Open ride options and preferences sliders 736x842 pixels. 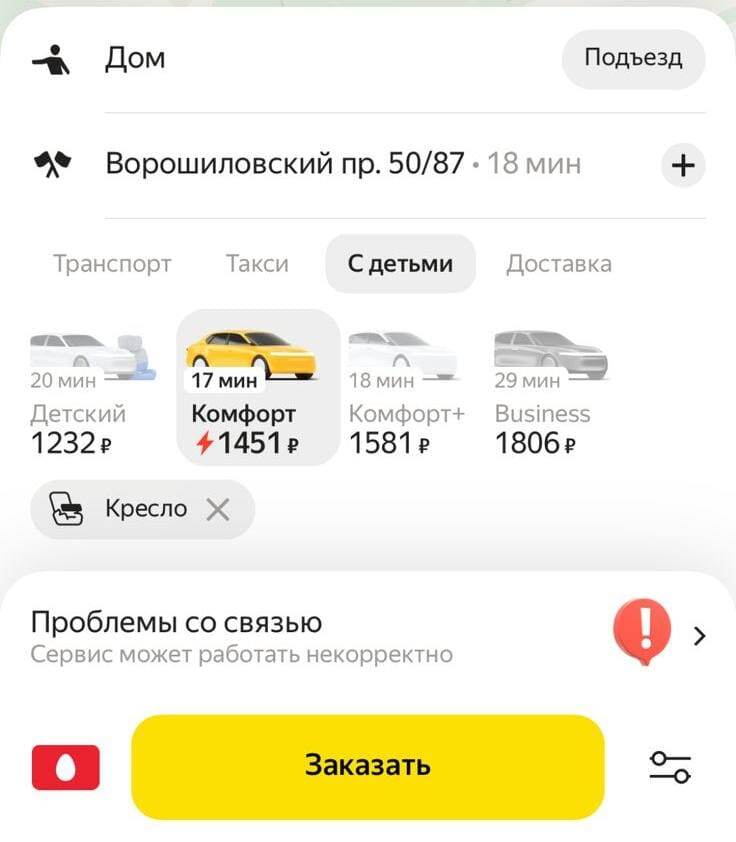pyautogui.click(x=670, y=767)
